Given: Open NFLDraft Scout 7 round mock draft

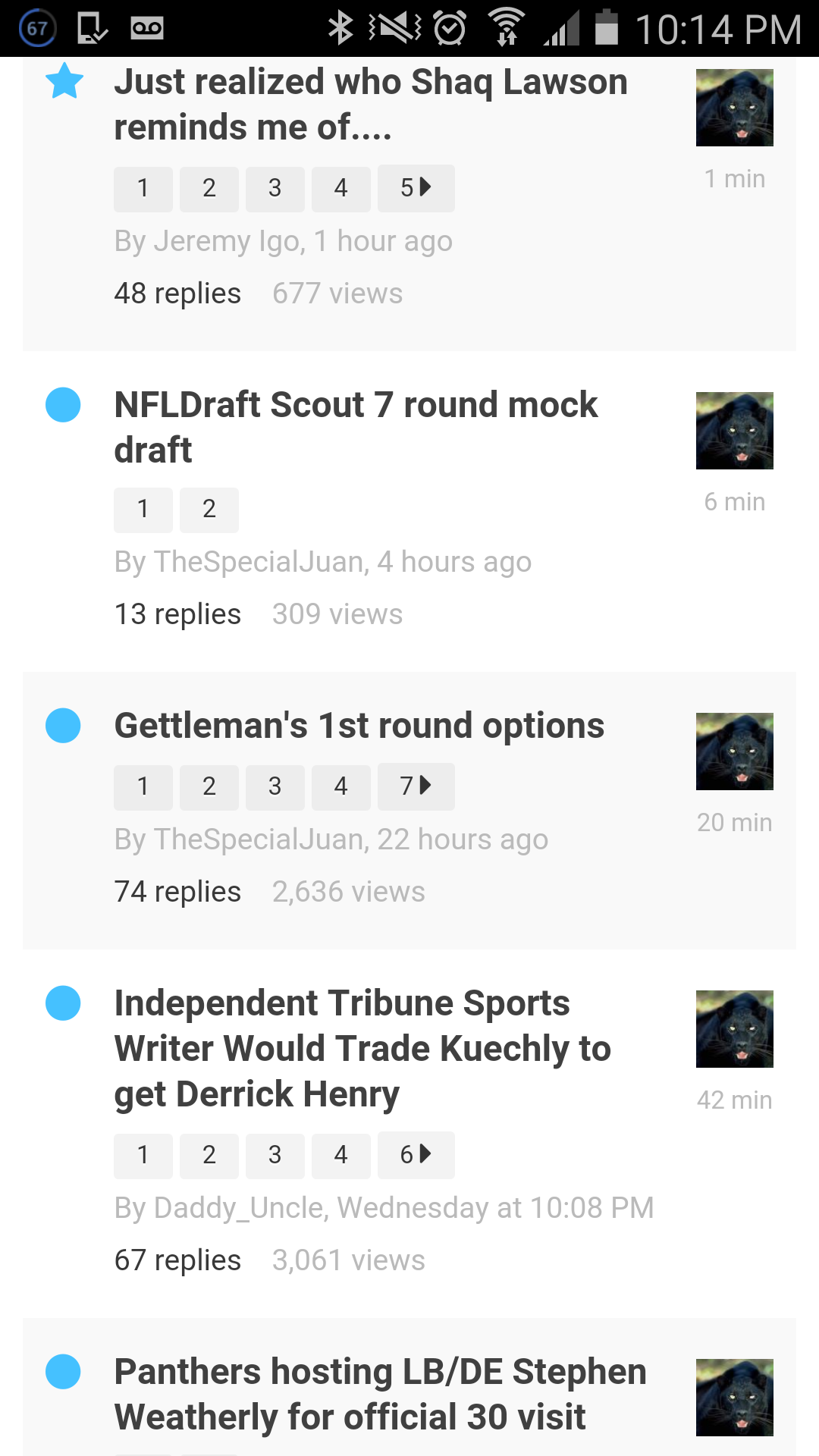Looking at the screenshot, I should tap(356, 427).
